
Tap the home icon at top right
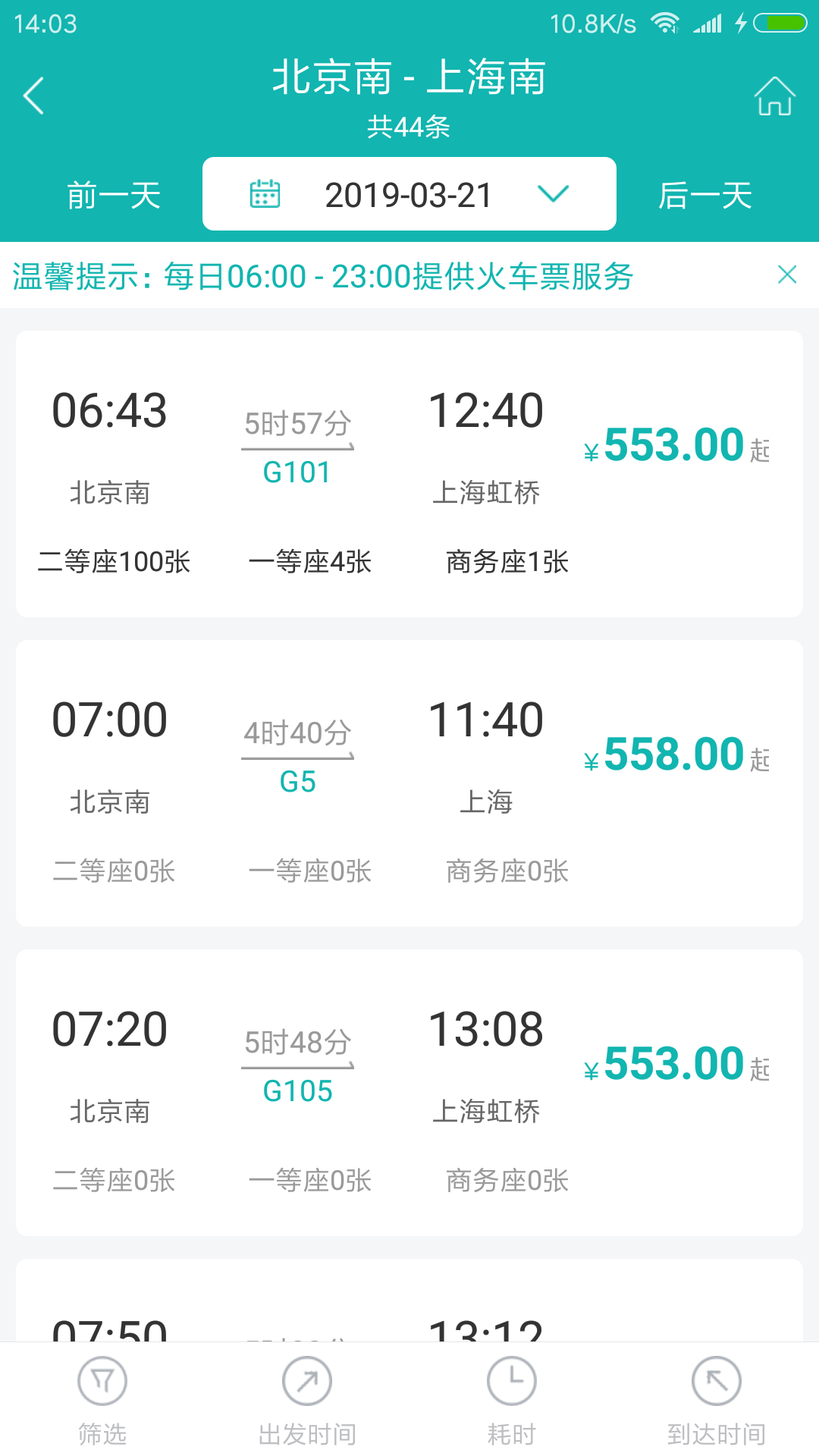point(775,96)
